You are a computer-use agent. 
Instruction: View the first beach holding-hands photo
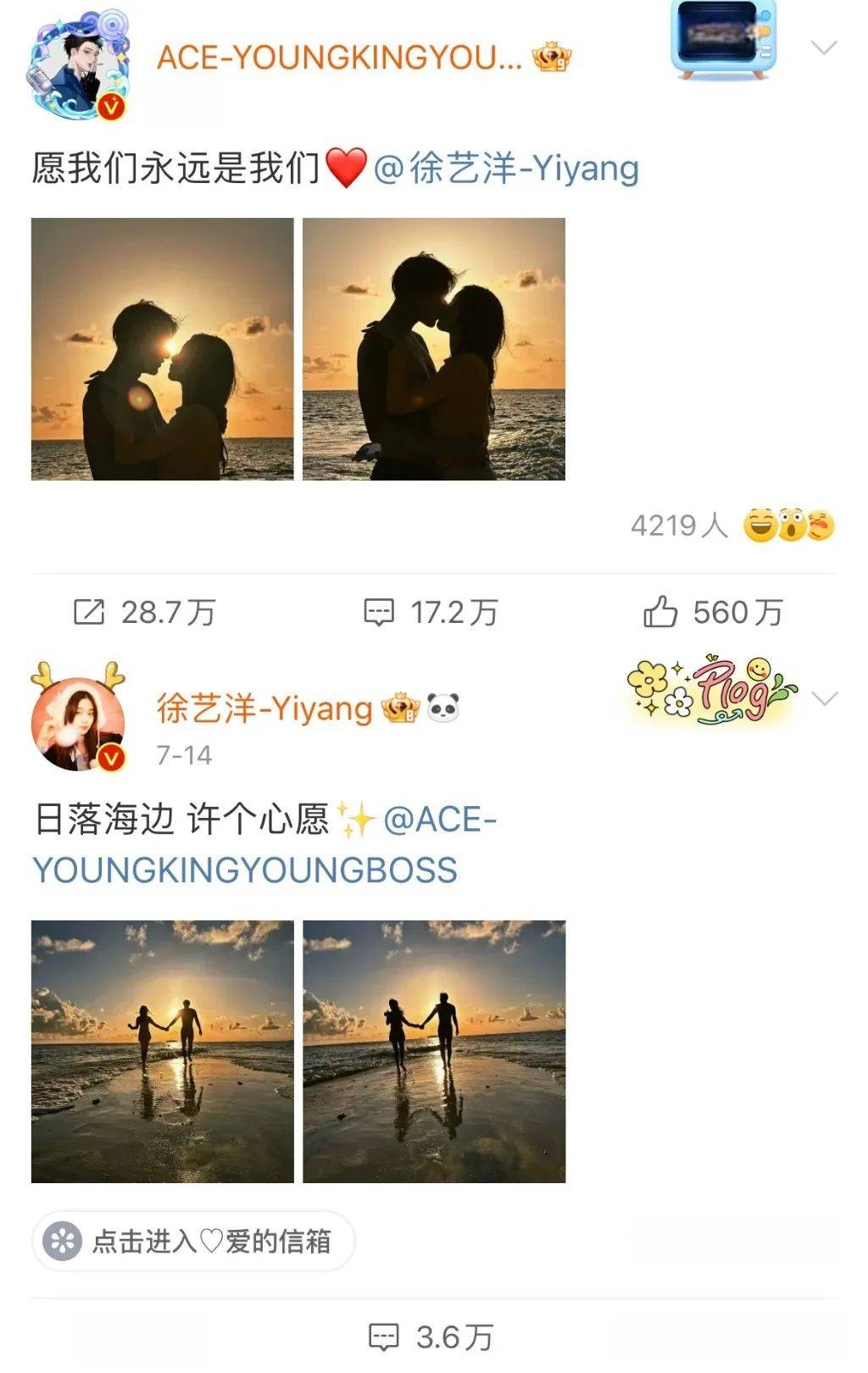163,1052
